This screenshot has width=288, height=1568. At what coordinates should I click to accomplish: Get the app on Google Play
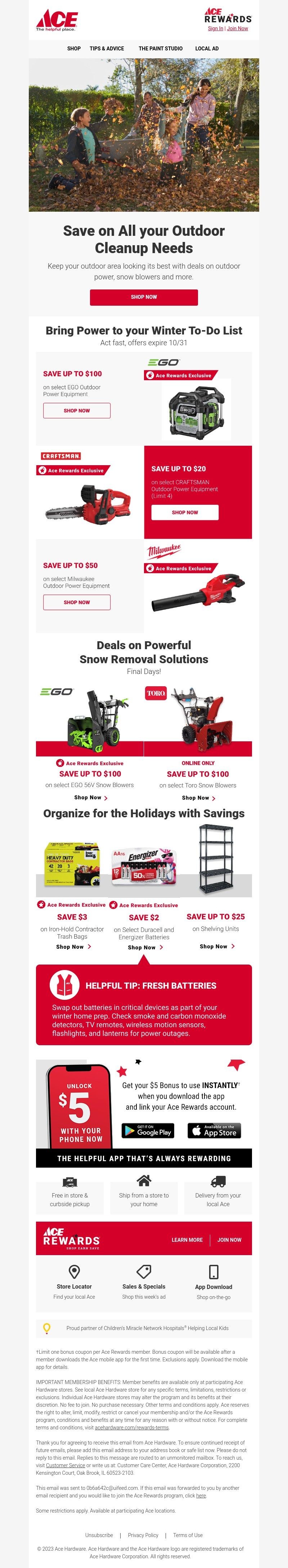[x=147, y=1130]
